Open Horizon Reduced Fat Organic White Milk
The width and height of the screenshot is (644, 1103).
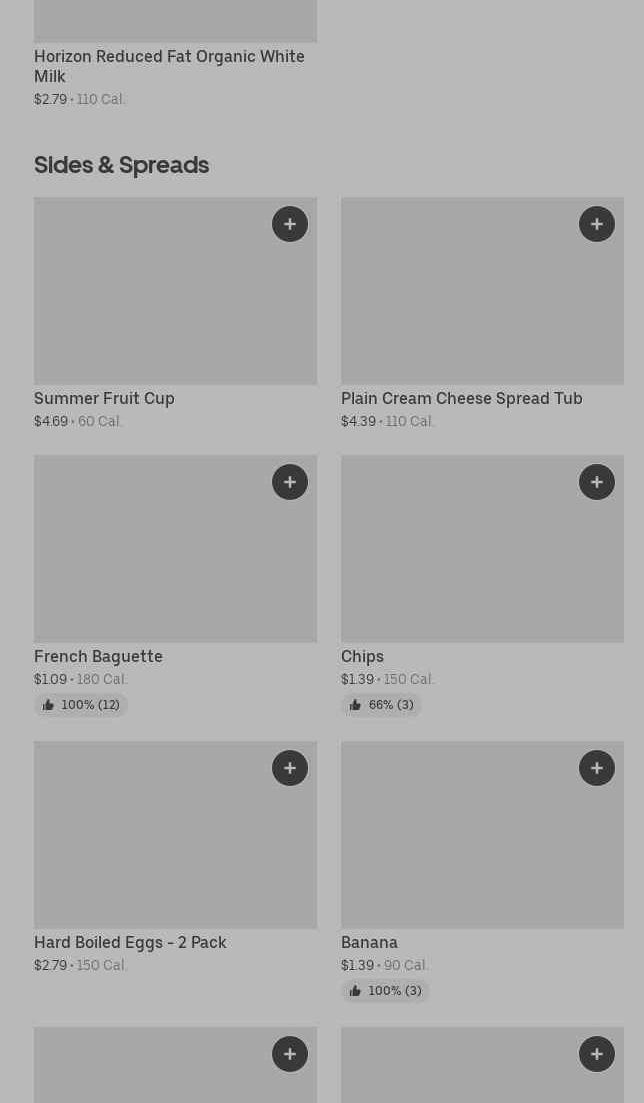coord(169,66)
